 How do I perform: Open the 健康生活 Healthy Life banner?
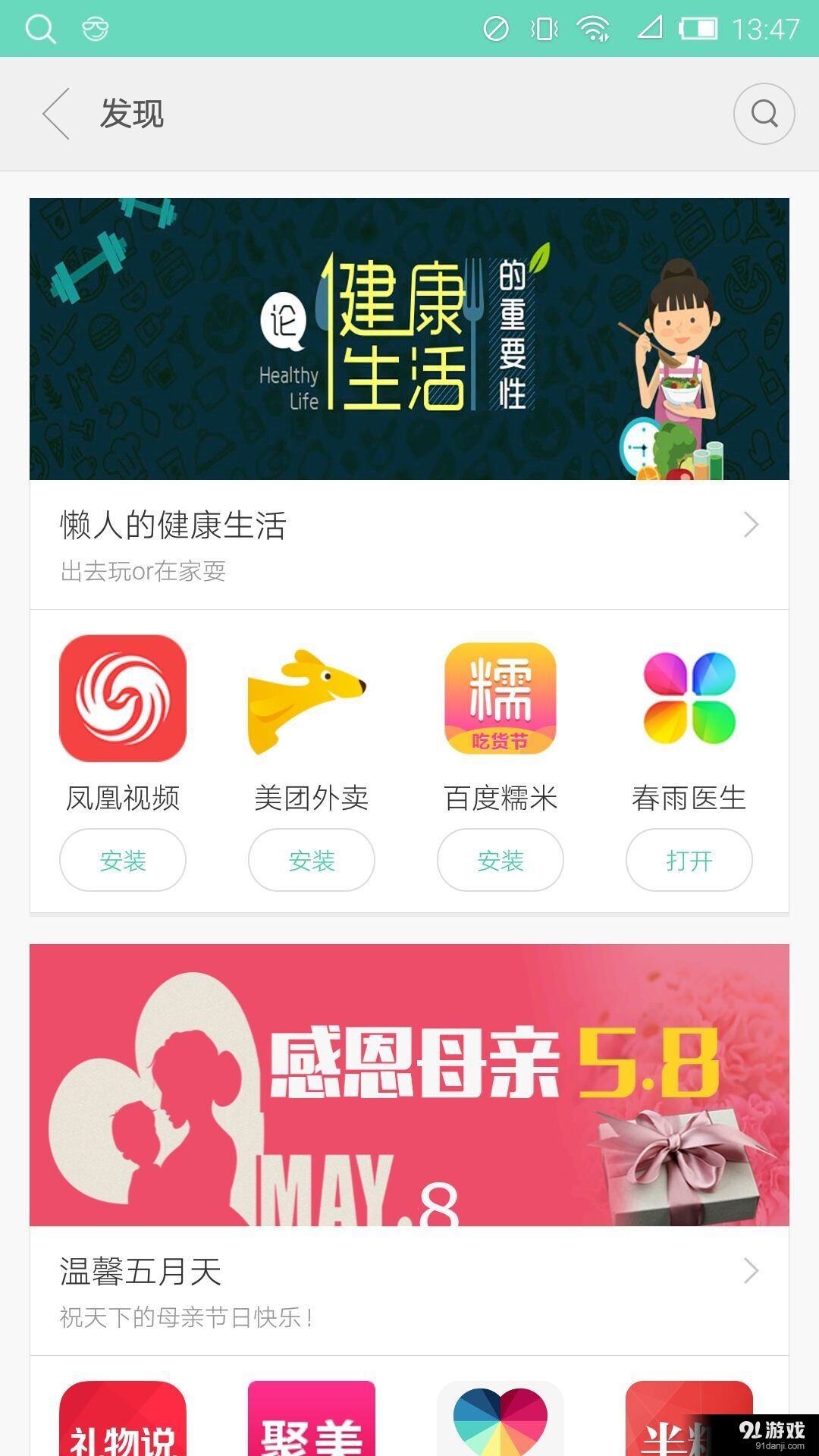409,339
